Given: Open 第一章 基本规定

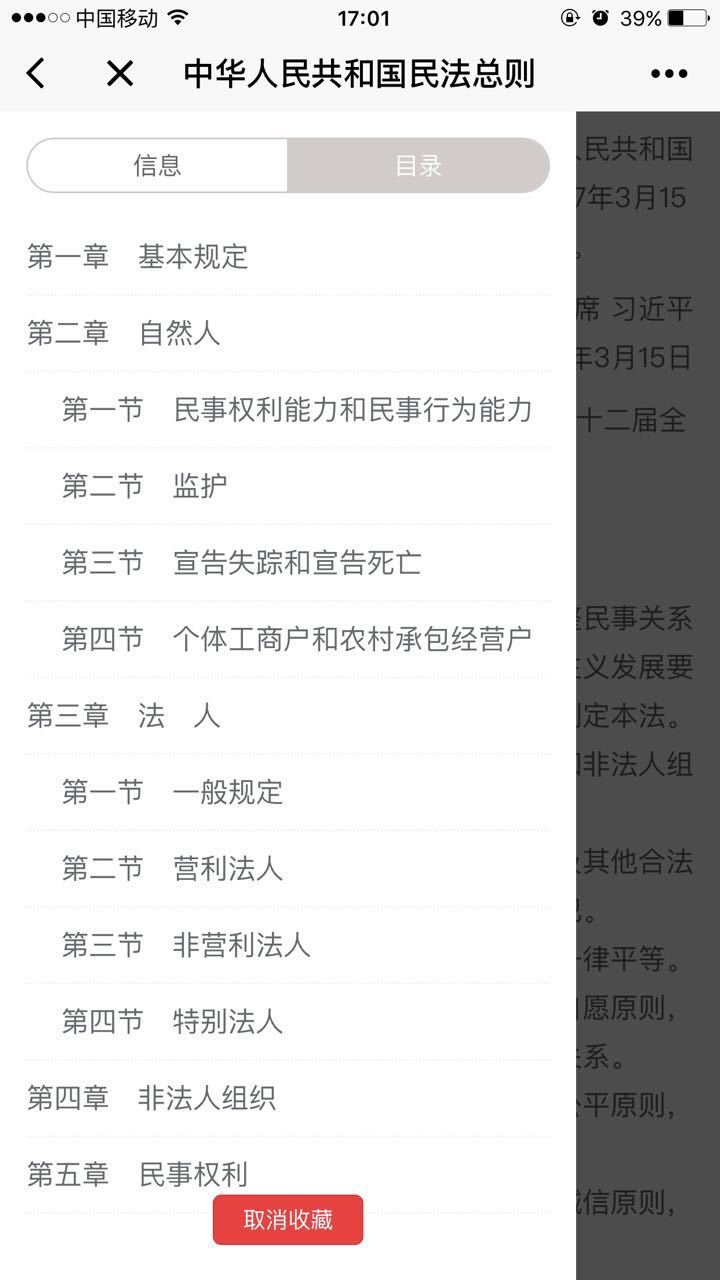Looking at the screenshot, I should (x=137, y=257).
